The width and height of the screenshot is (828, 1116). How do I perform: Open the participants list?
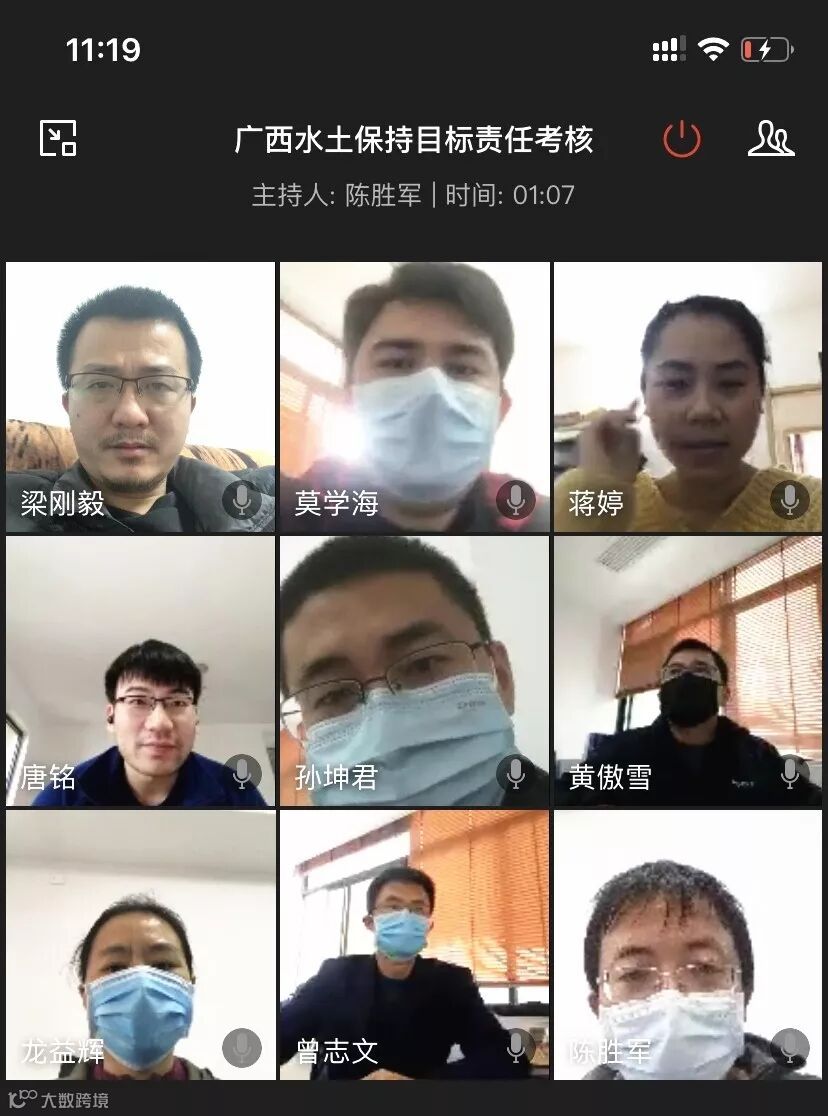coord(770,139)
